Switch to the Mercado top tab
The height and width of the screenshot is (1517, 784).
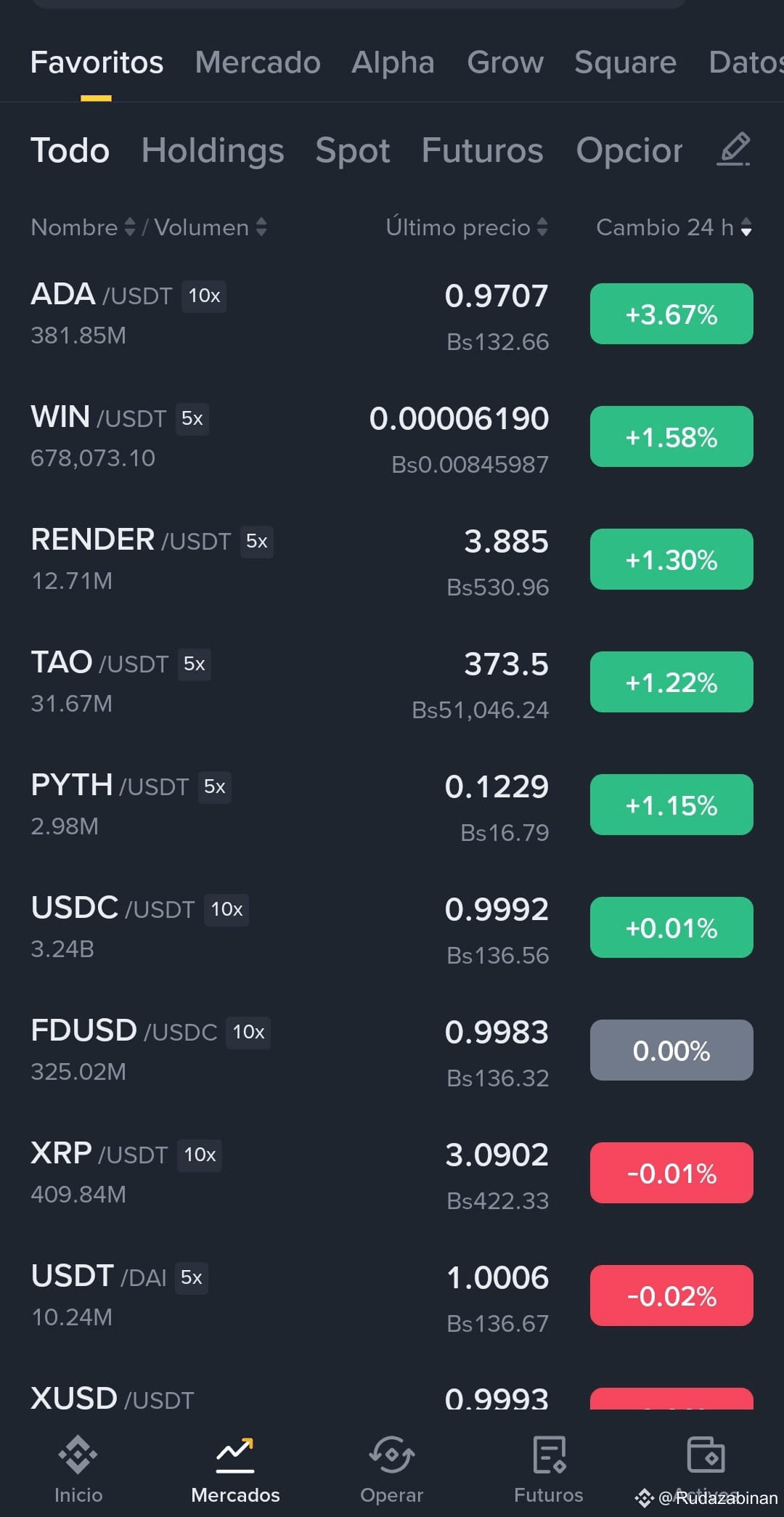pos(258,62)
